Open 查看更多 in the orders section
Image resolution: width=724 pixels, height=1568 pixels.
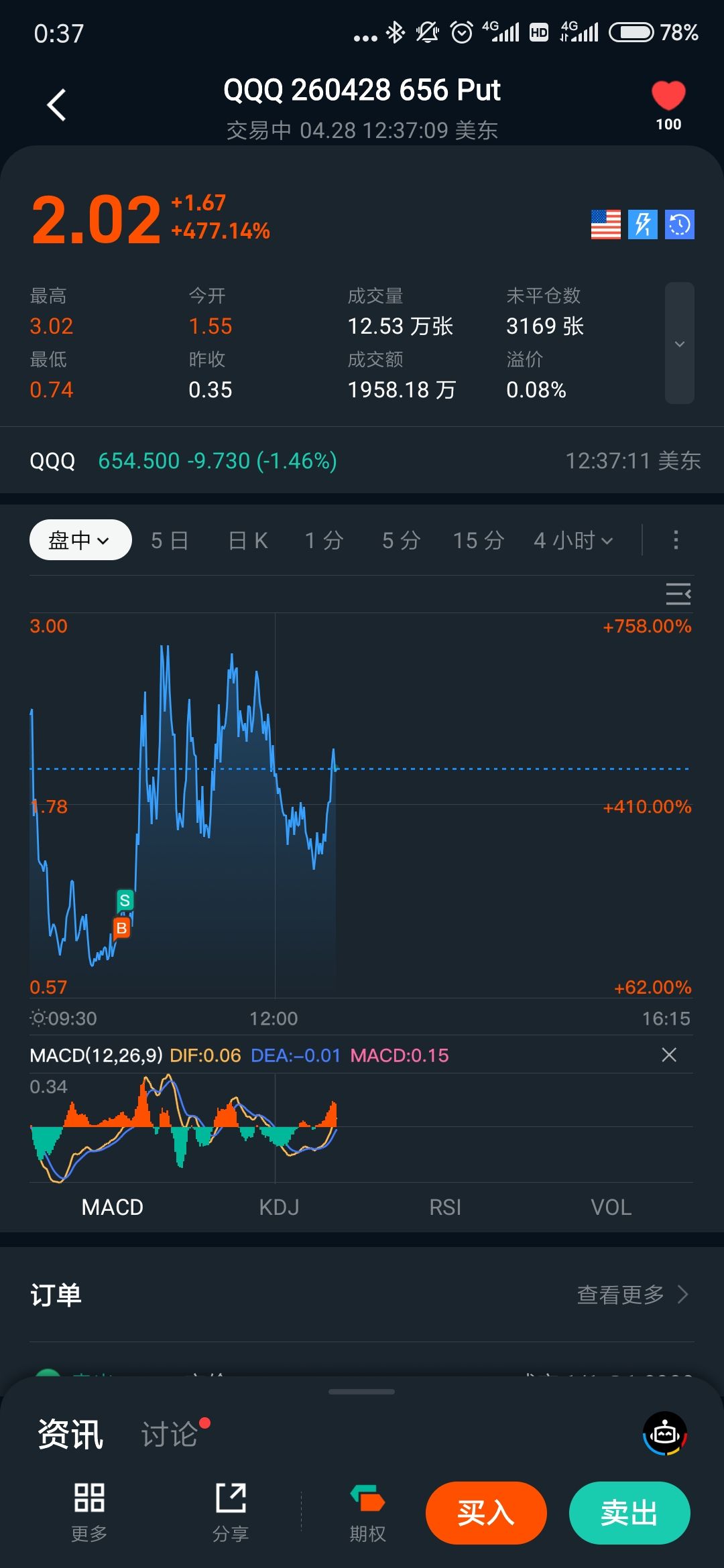632,1295
